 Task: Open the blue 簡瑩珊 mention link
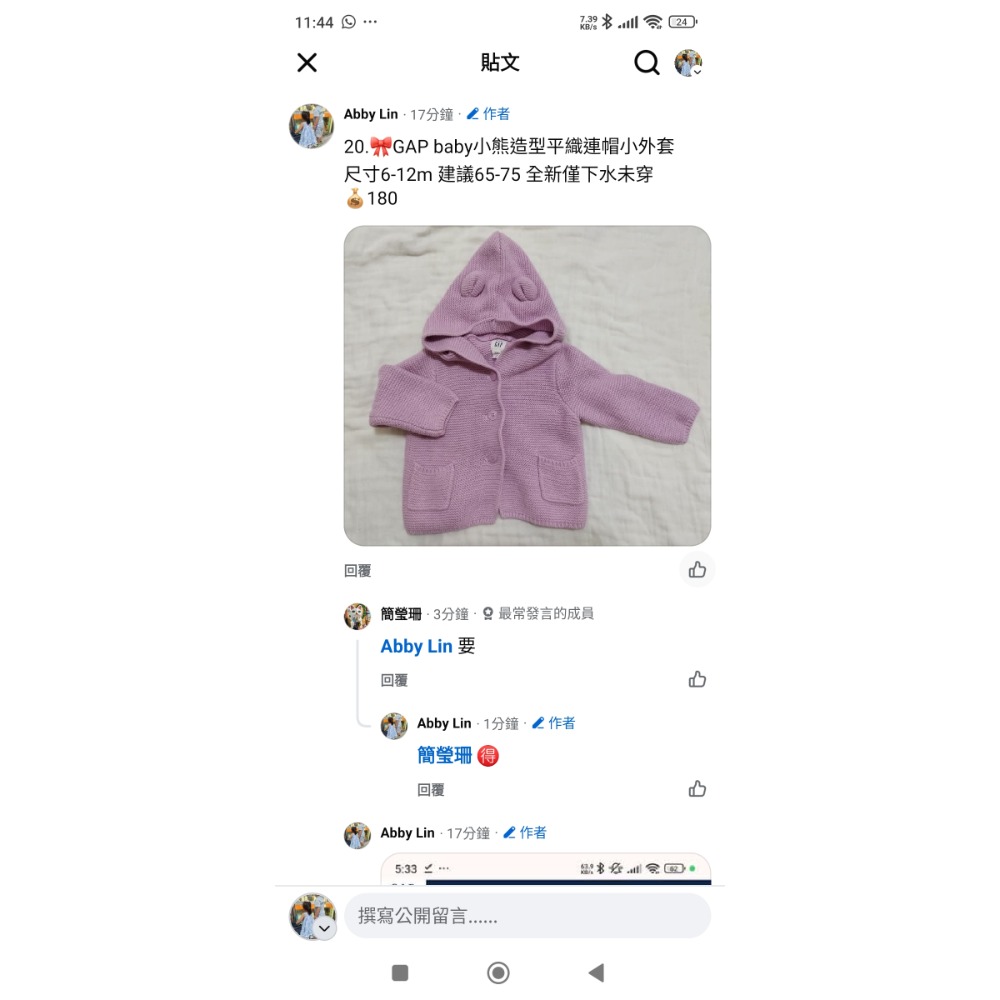pos(444,756)
